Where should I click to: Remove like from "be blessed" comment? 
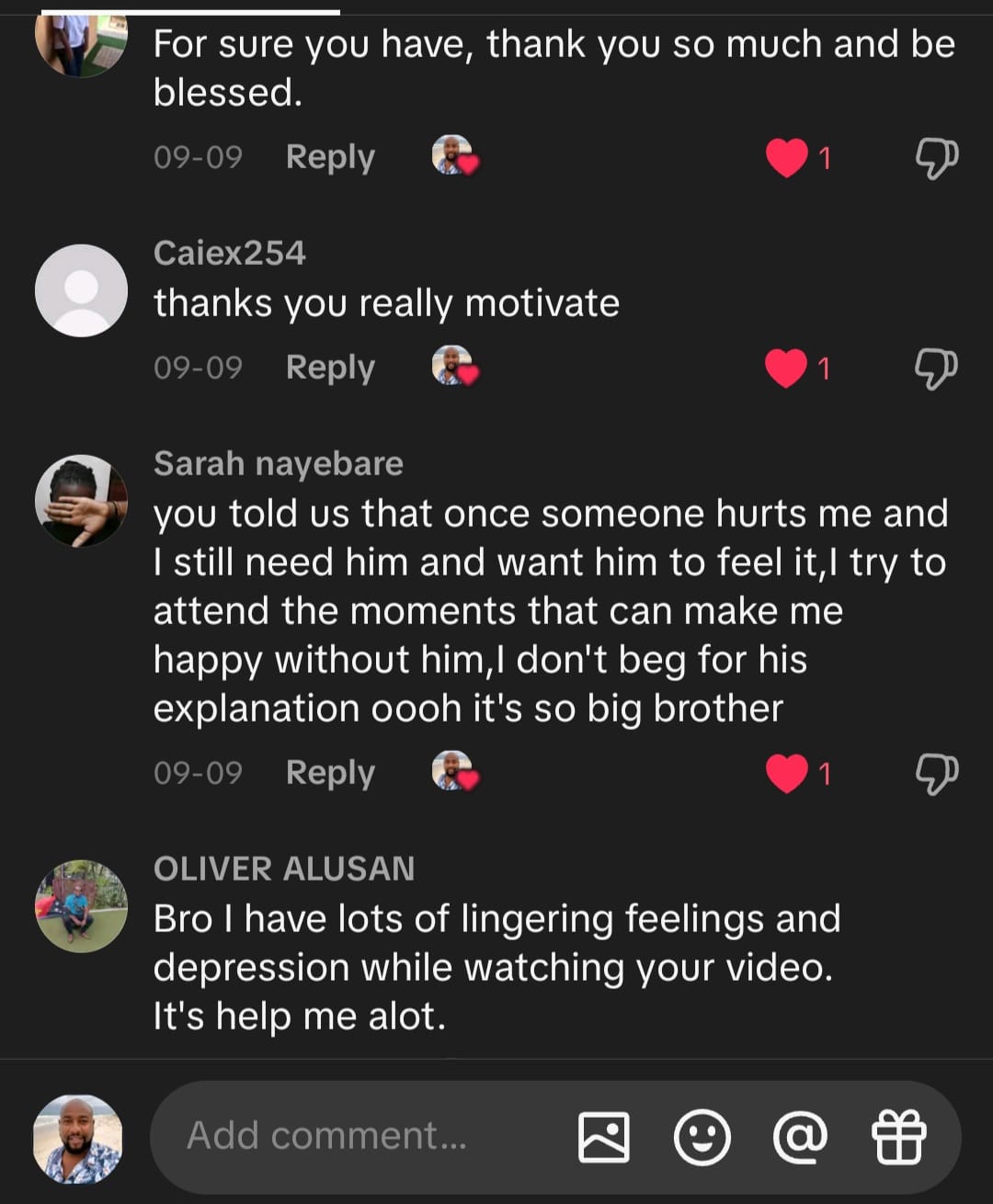click(786, 158)
